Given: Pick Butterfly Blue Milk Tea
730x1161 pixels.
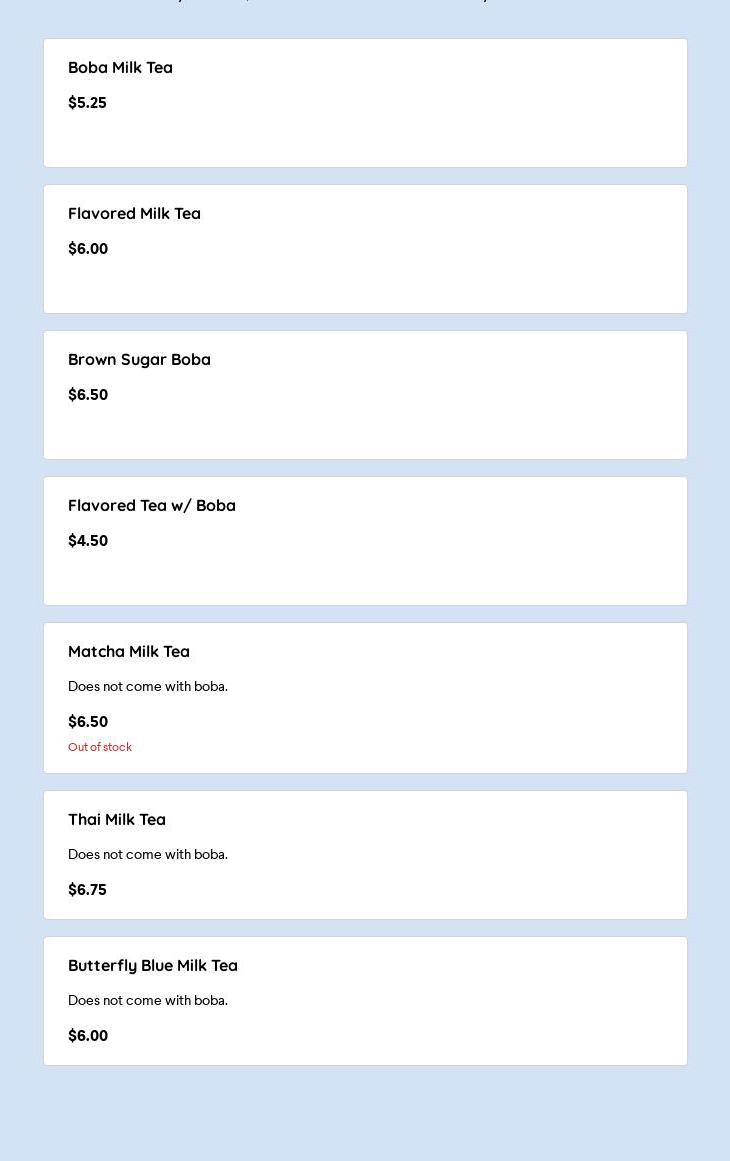Looking at the screenshot, I should click(365, 1001).
